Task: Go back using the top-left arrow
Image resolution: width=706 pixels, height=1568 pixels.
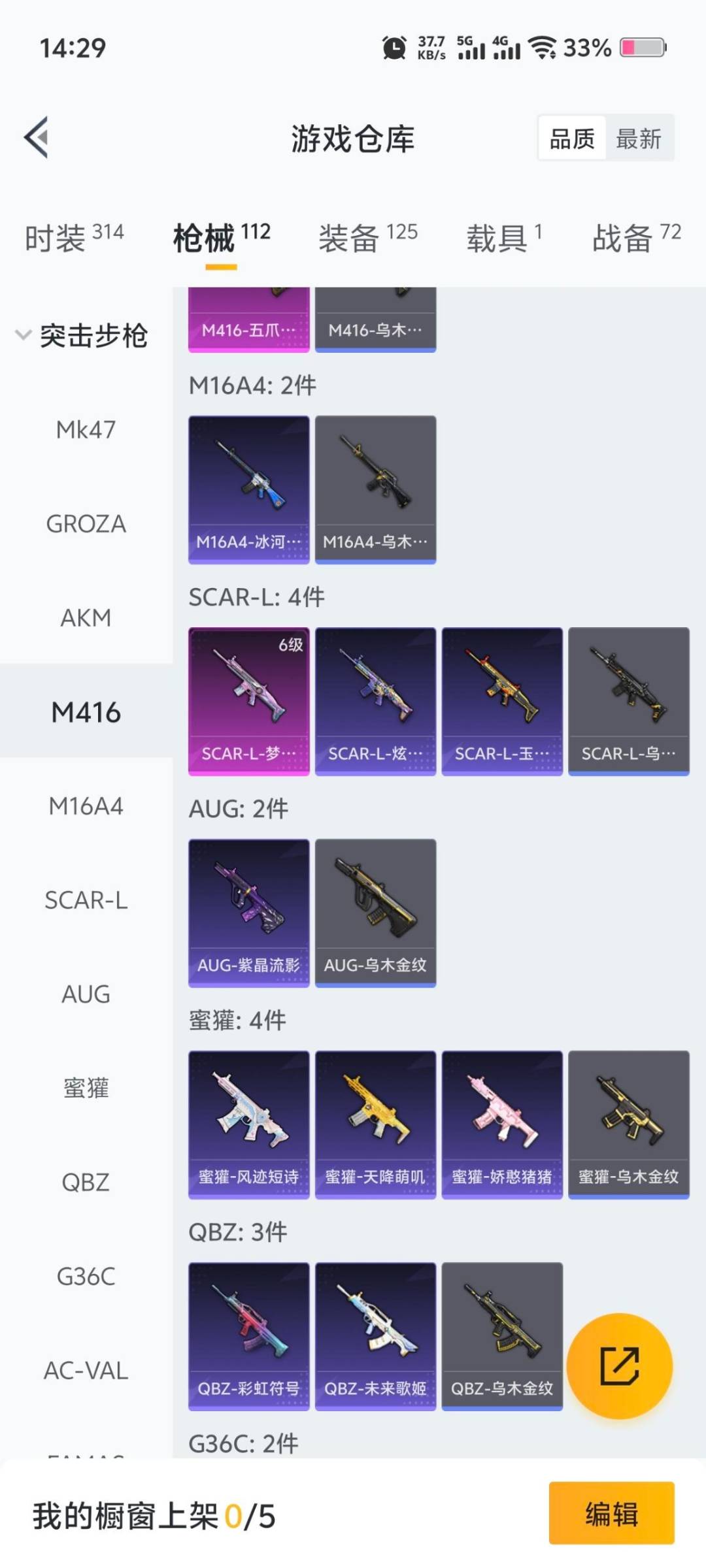Action: point(37,137)
